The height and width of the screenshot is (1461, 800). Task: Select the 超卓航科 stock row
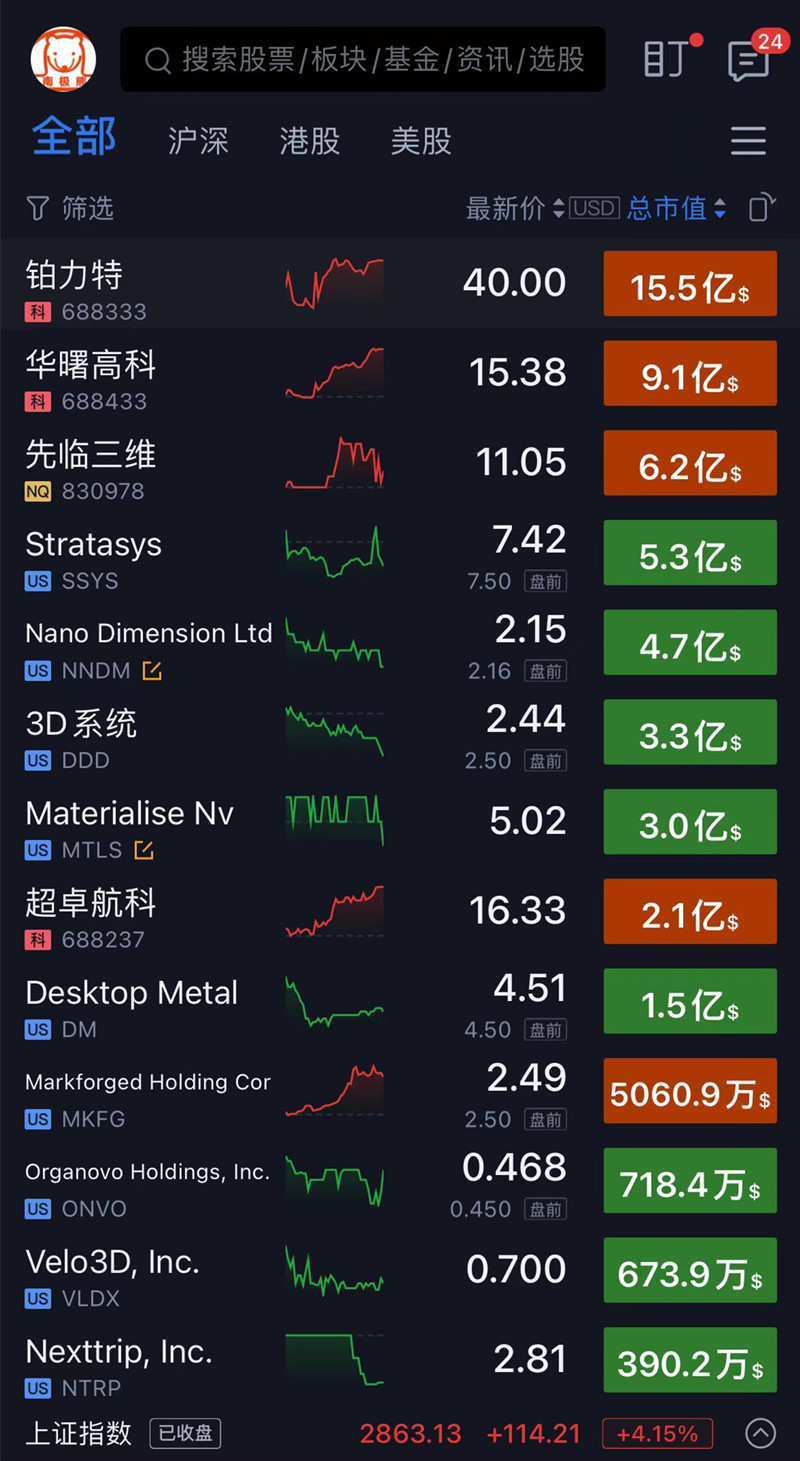click(x=400, y=916)
